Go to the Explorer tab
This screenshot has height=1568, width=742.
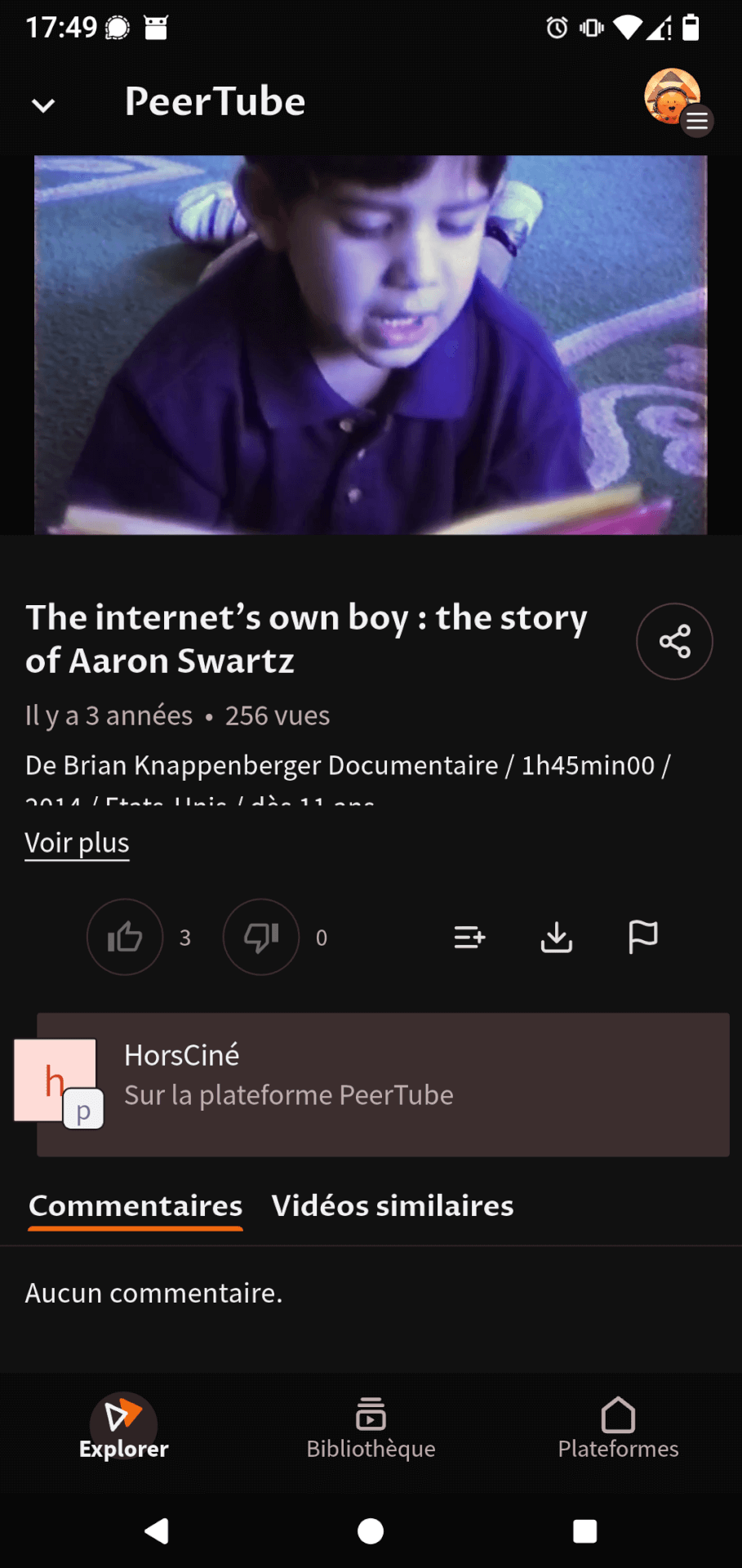(x=123, y=1428)
